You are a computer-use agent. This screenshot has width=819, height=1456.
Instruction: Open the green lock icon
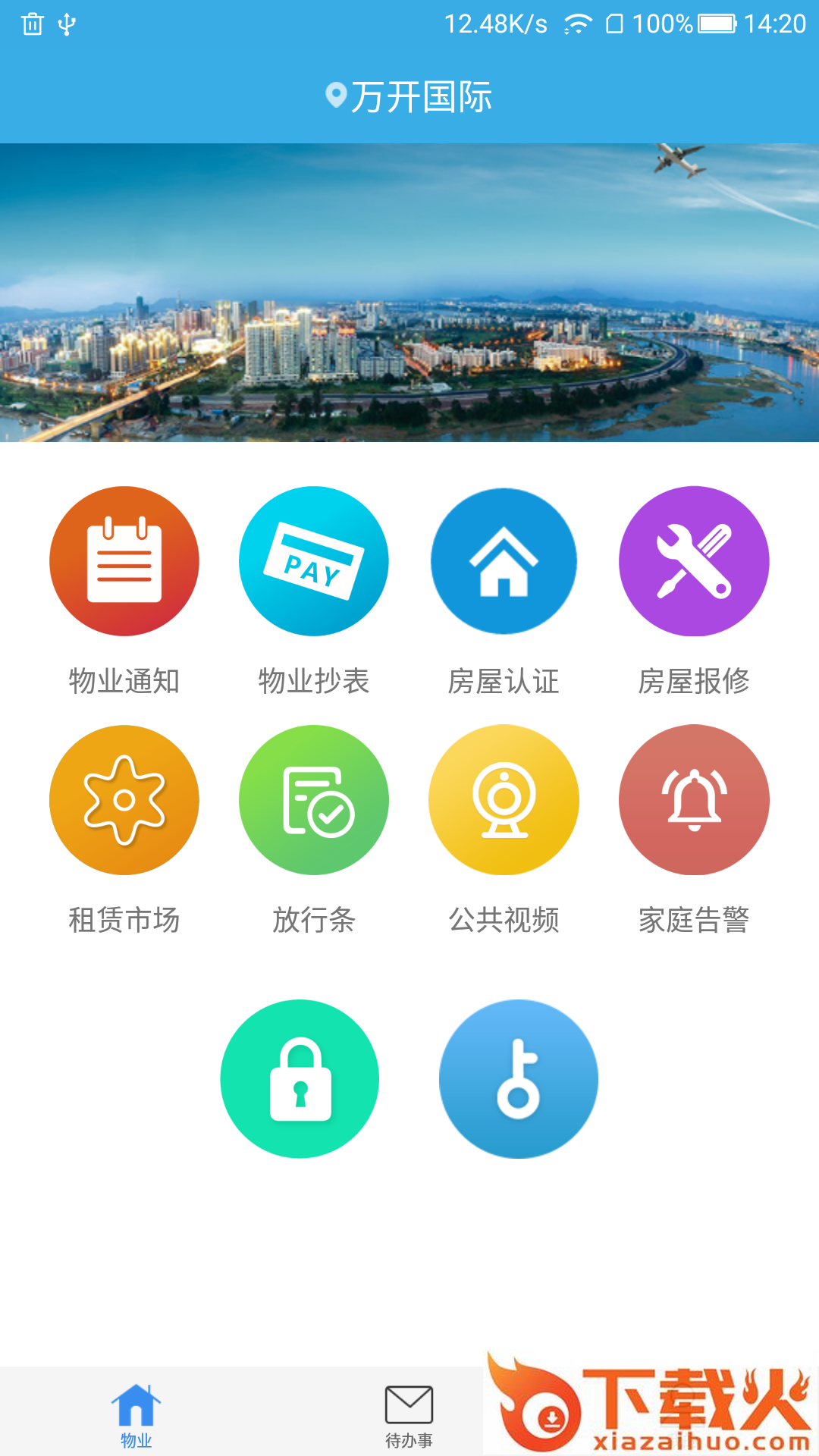tap(300, 1078)
